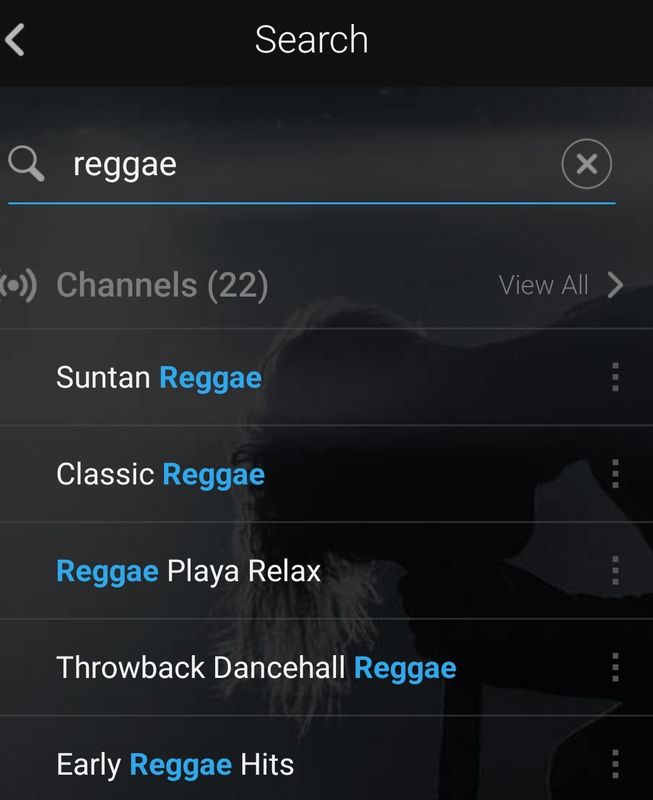
Task: Open the Throwback Dancehall Reggae overflow menu
Action: pos(615,668)
